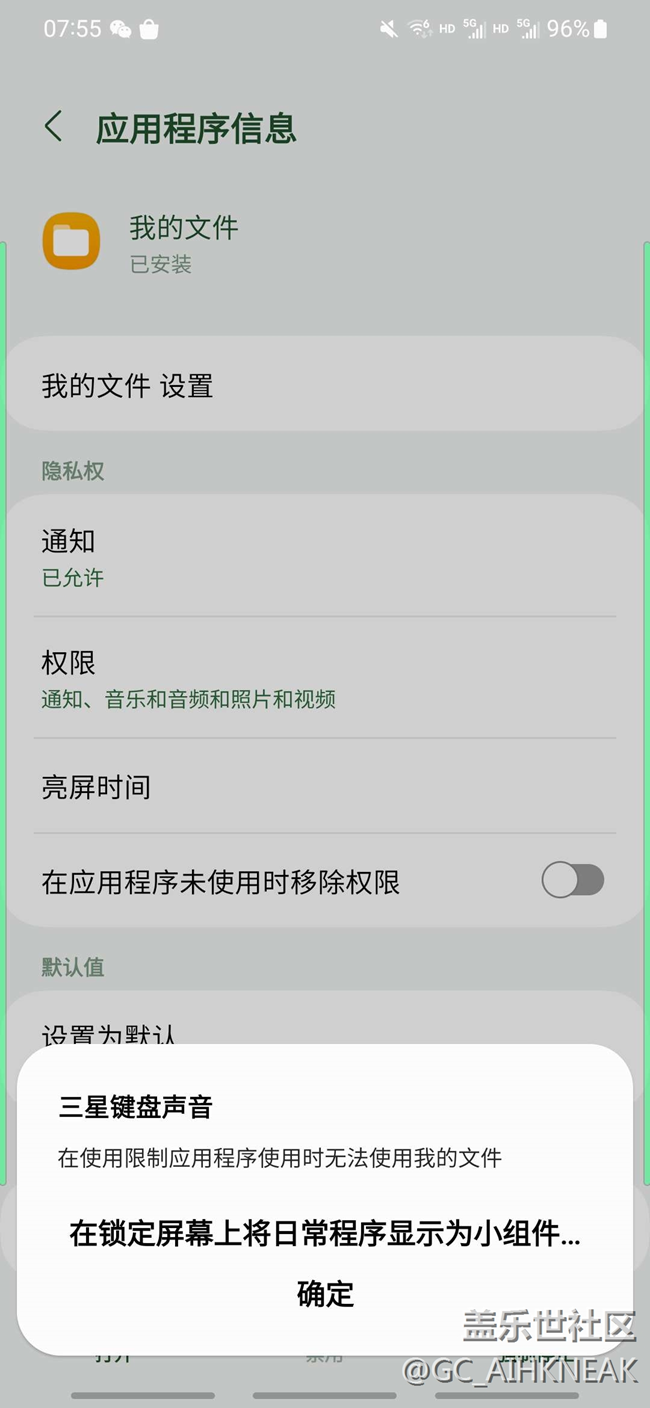Image resolution: width=650 pixels, height=1408 pixels.
Task: Open 我的文件 设置
Action: 325,385
